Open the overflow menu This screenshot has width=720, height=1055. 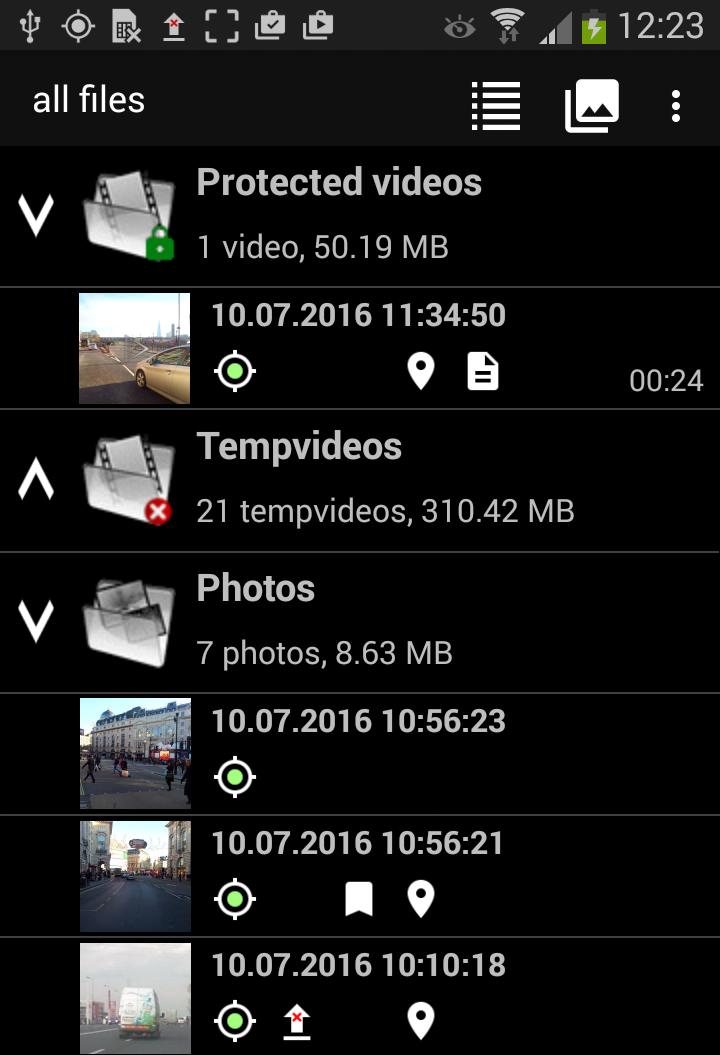(677, 105)
